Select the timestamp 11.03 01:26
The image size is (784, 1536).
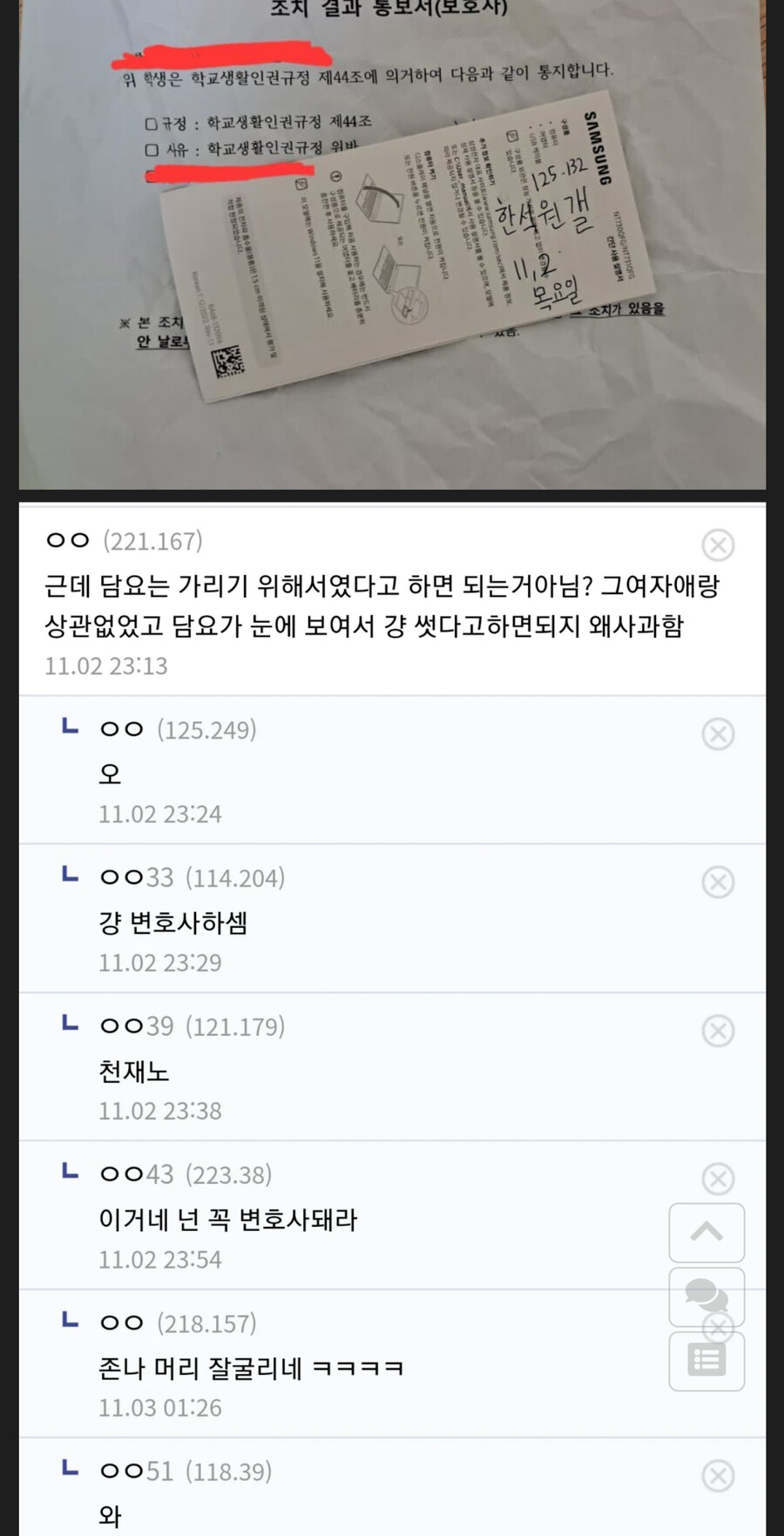coord(160,1407)
